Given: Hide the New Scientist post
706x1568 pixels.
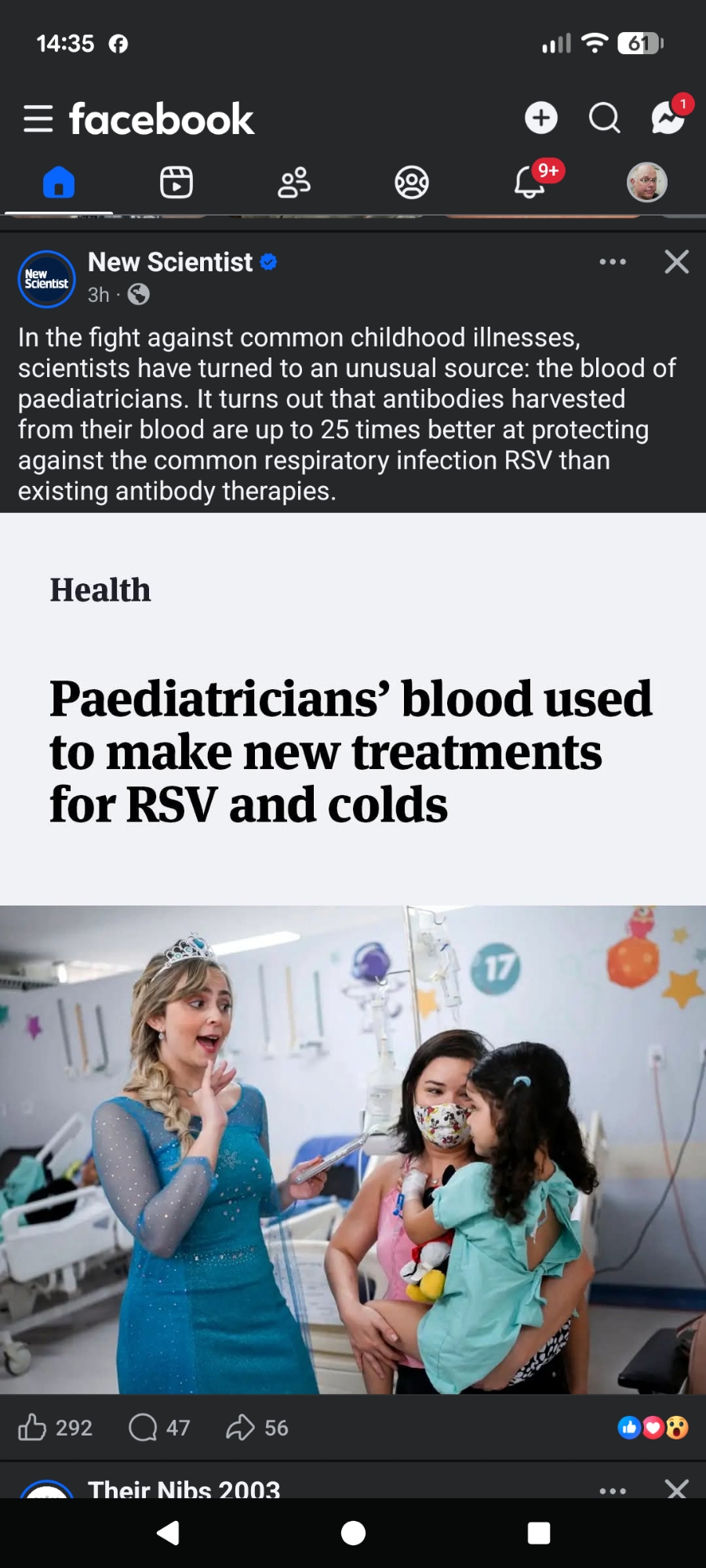Looking at the screenshot, I should [x=676, y=262].
